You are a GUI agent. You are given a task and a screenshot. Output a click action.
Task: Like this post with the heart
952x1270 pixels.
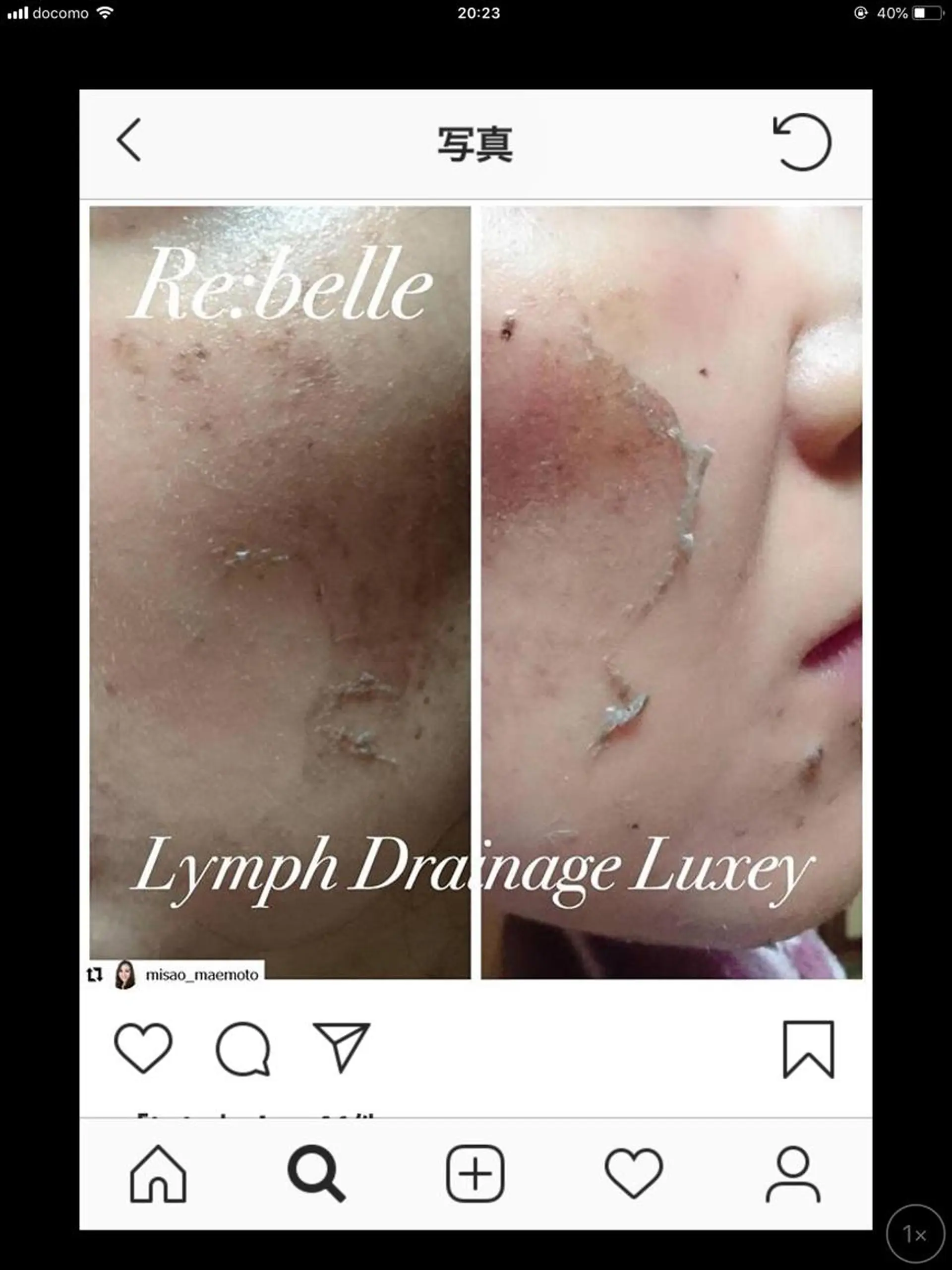click(143, 1048)
